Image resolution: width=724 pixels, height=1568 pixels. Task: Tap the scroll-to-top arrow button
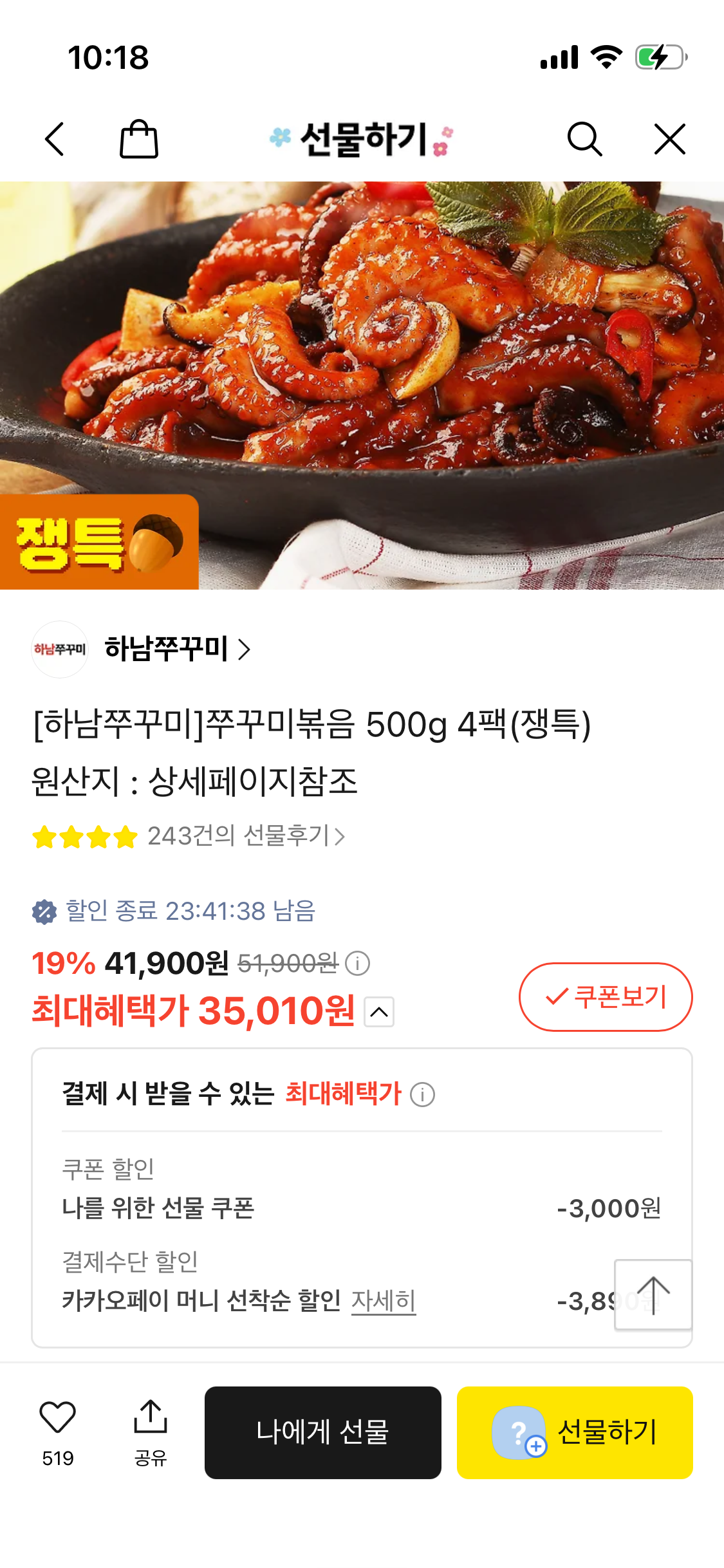pyautogui.click(x=653, y=1294)
